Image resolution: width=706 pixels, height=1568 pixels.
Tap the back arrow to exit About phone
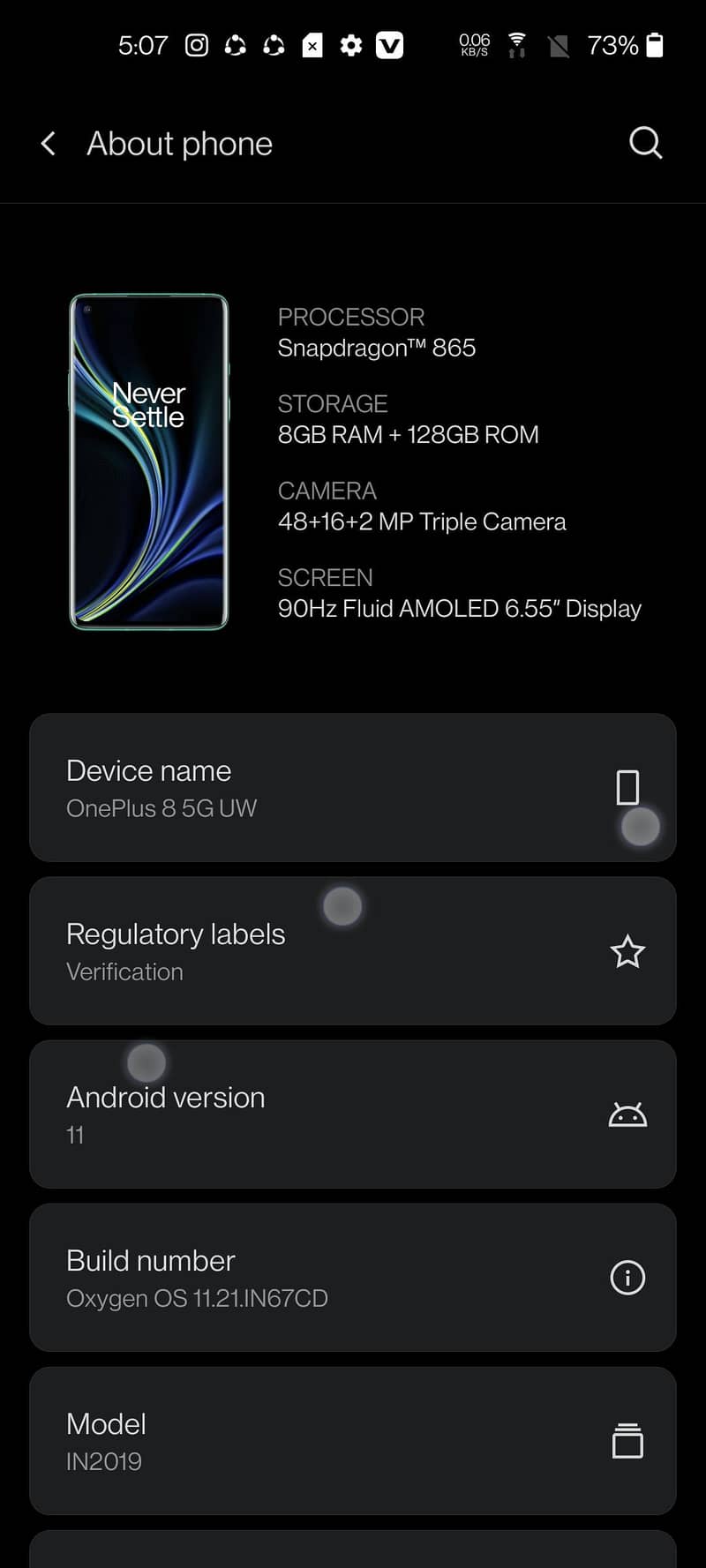48,143
